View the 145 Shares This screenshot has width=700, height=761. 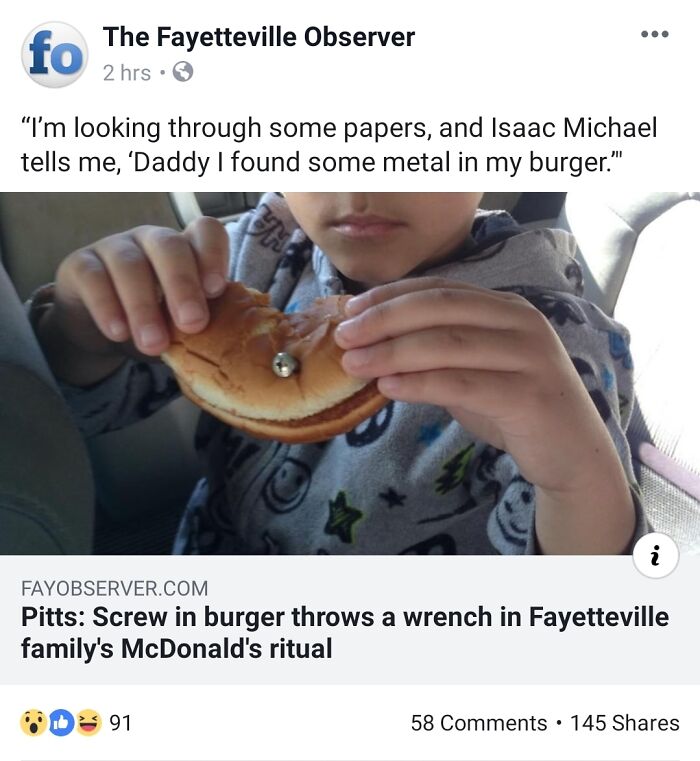coord(624,723)
